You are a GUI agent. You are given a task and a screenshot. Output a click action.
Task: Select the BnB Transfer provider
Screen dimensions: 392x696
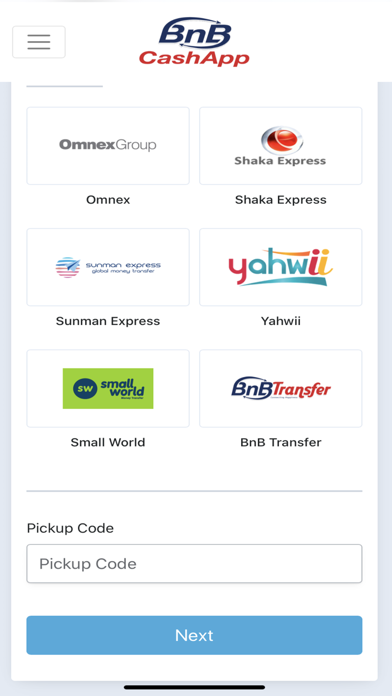[x=281, y=388]
